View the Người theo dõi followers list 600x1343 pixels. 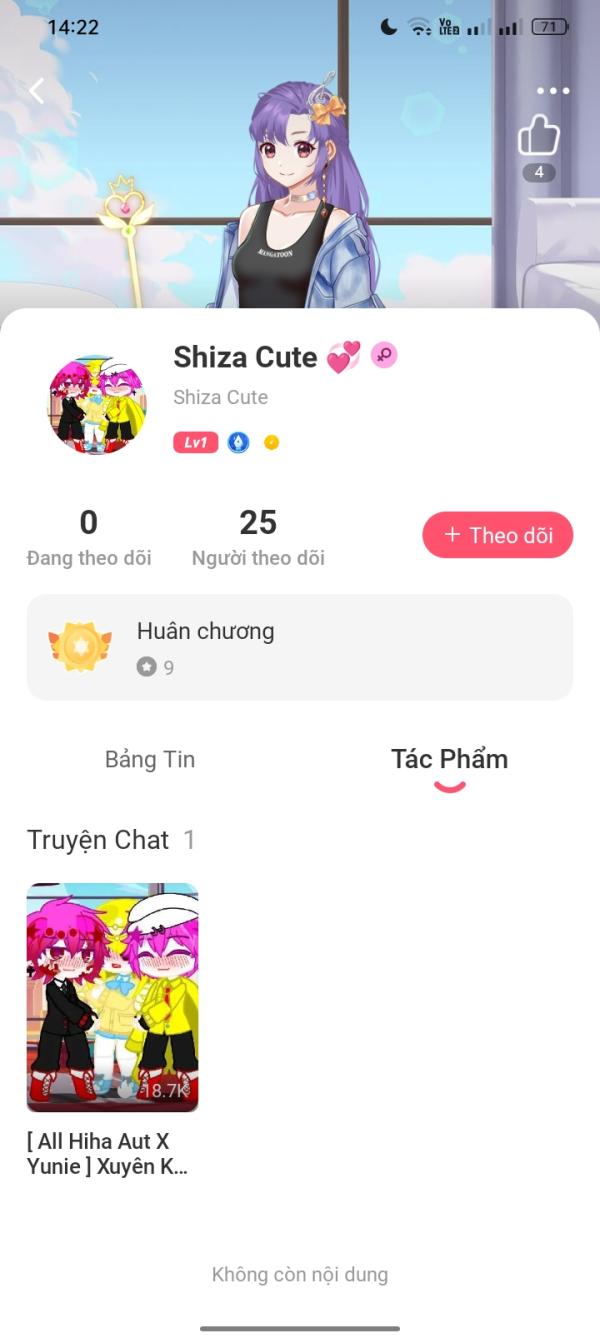tap(258, 537)
